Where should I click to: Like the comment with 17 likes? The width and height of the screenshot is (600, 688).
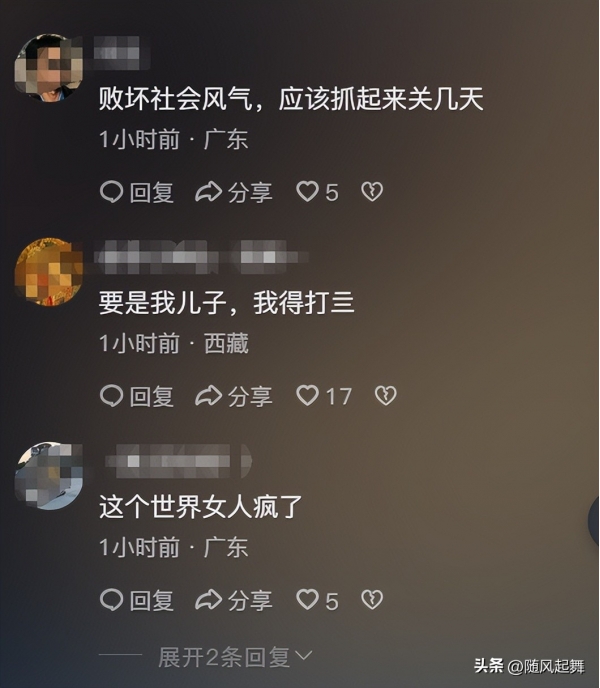point(308,396)
